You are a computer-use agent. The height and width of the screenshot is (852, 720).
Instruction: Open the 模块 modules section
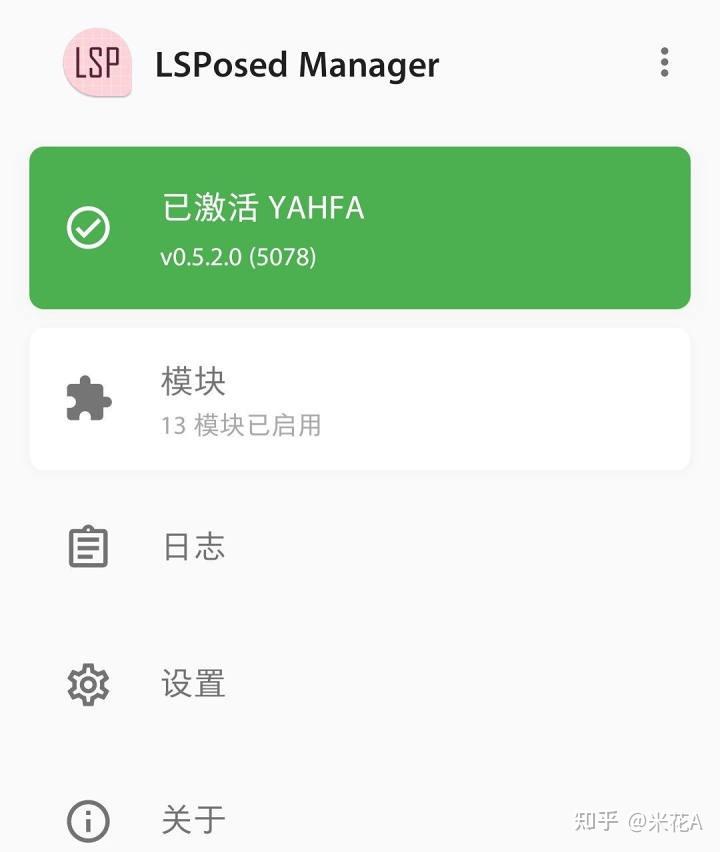tap(192, 381)
